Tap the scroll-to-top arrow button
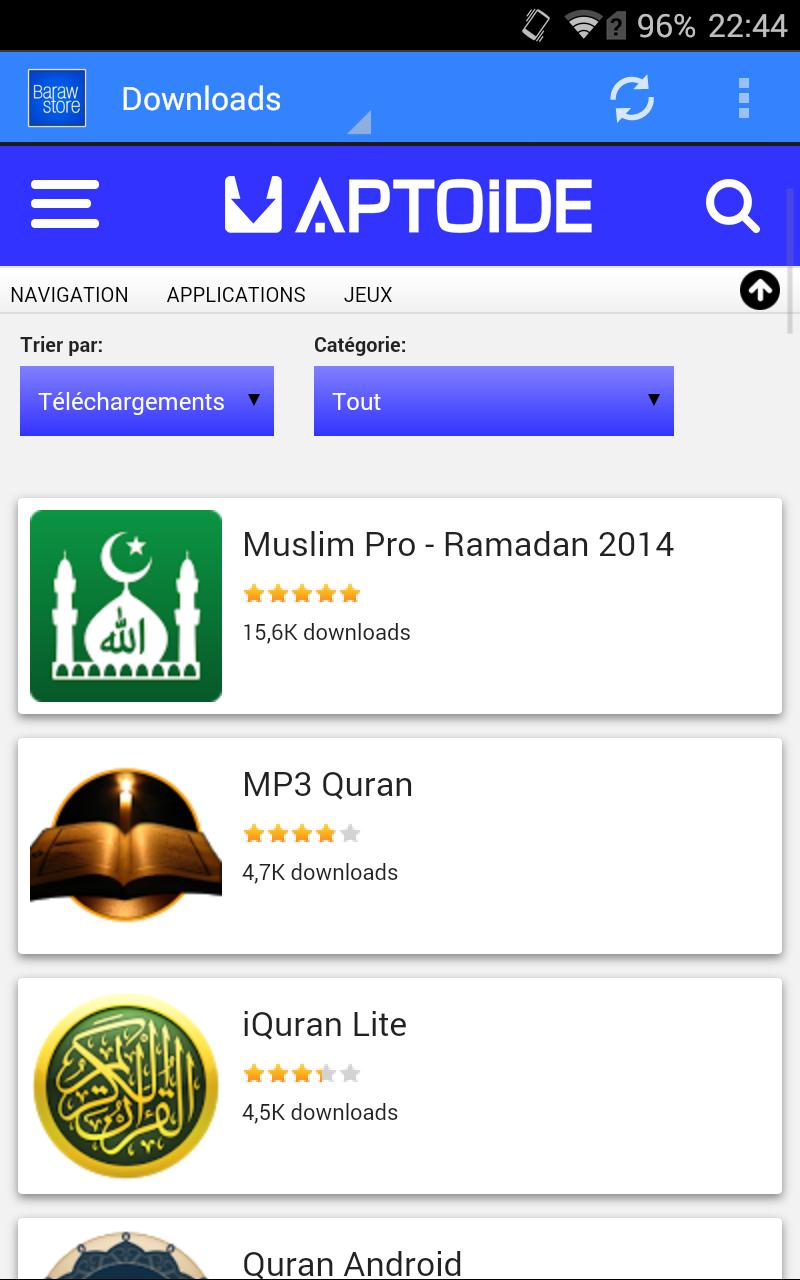This screenshot has width=800, height=1280. click(759, 290)
